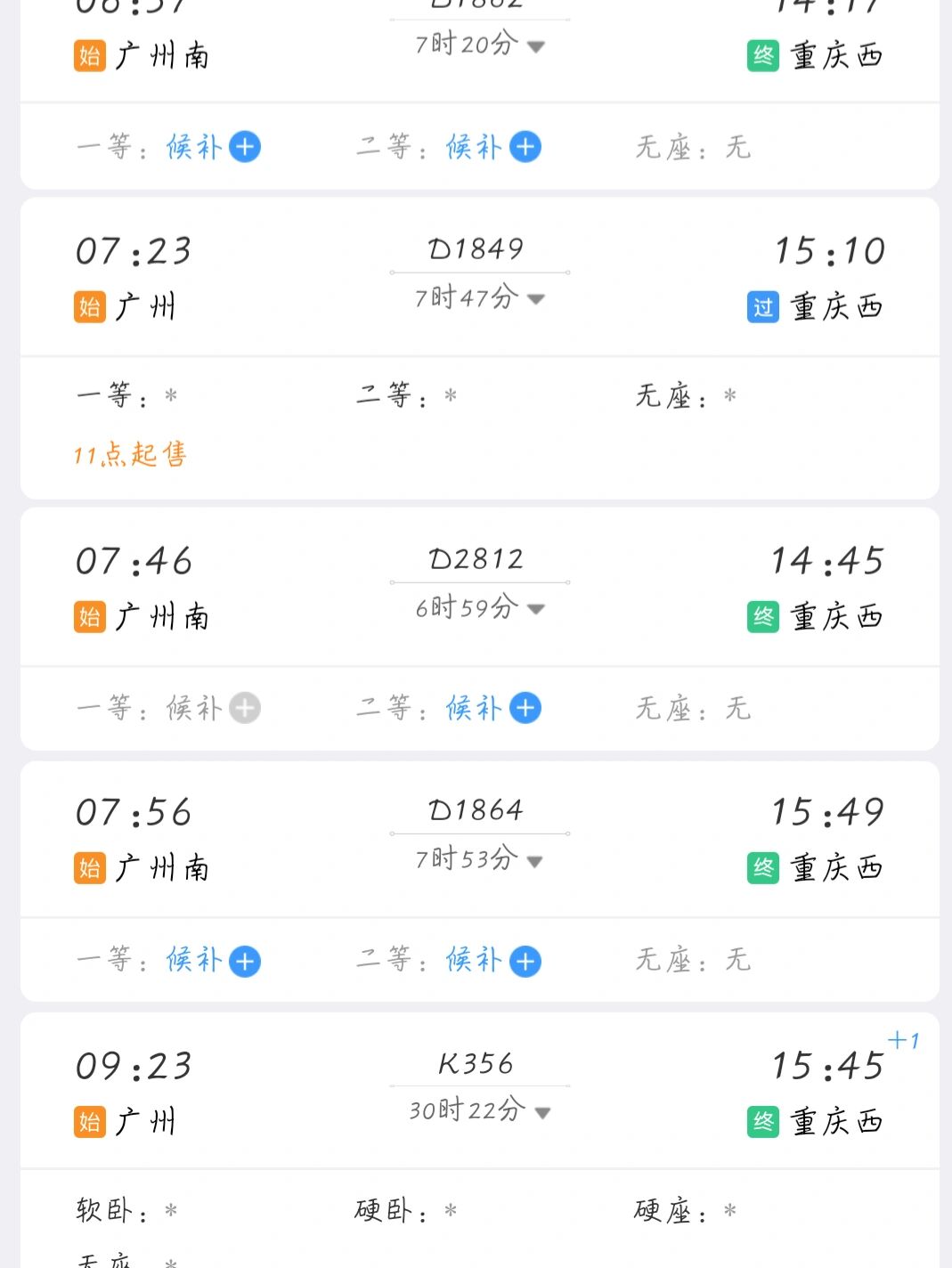Click train number K356
952x1268 pixels.
pyautogui.click(x=477, y=1063)
